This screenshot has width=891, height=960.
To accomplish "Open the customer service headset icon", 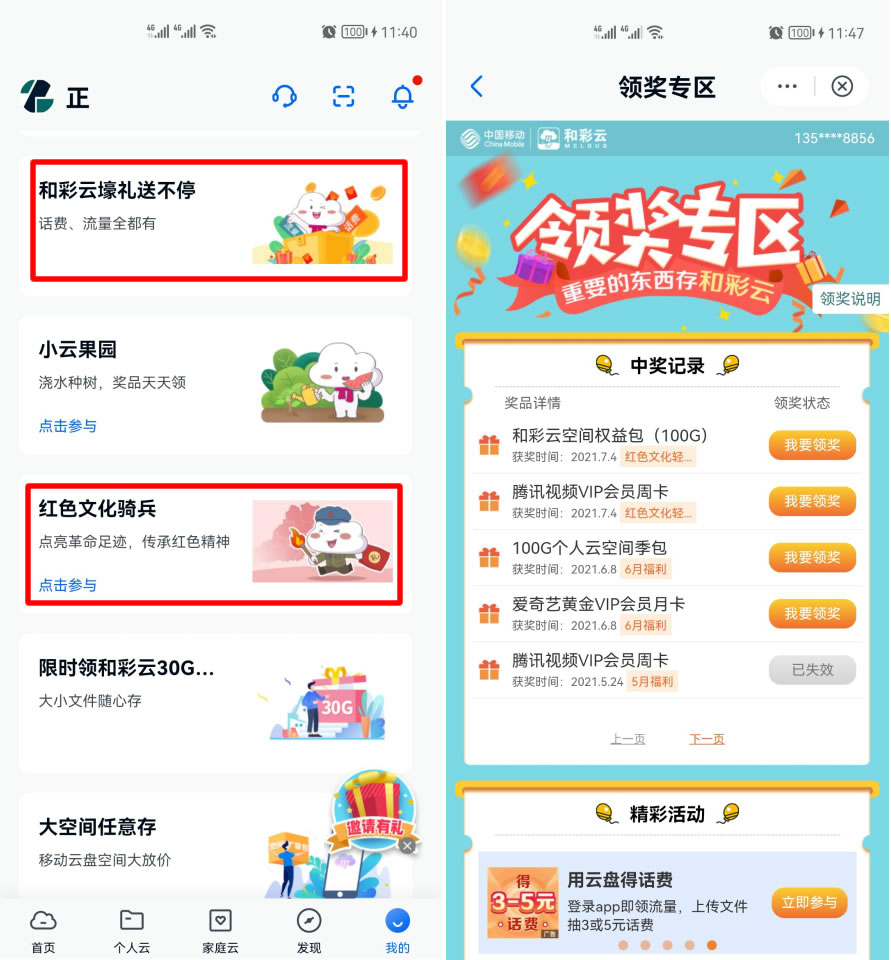I will 284,96.
